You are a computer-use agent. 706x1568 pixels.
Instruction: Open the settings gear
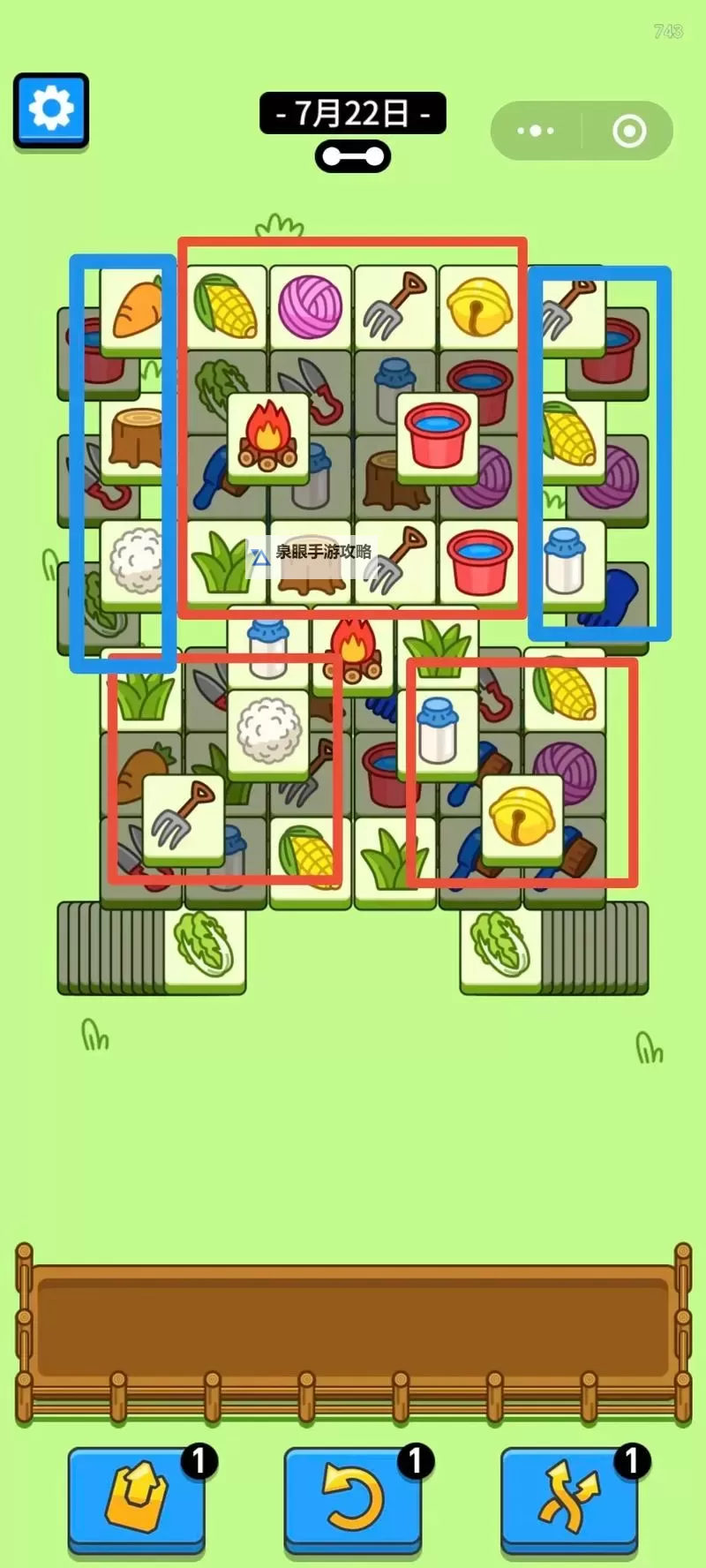pos(51,109)
